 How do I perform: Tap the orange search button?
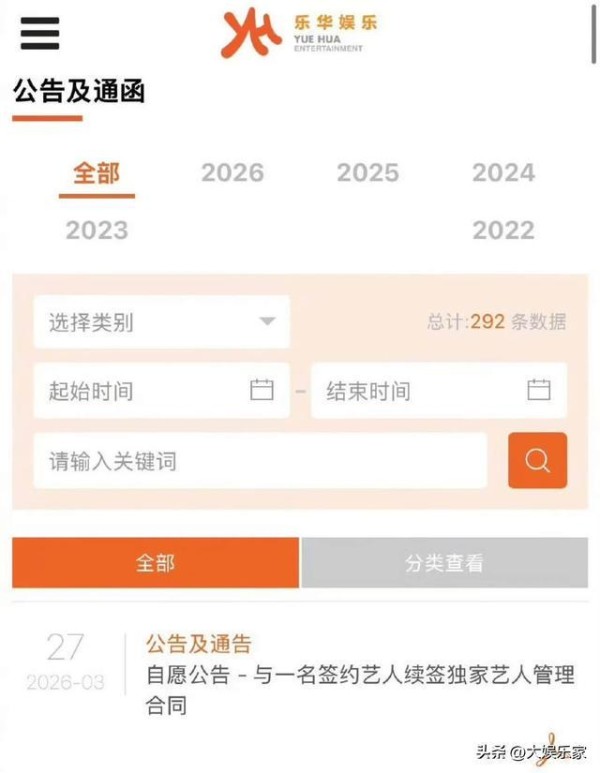coord(537,461)
